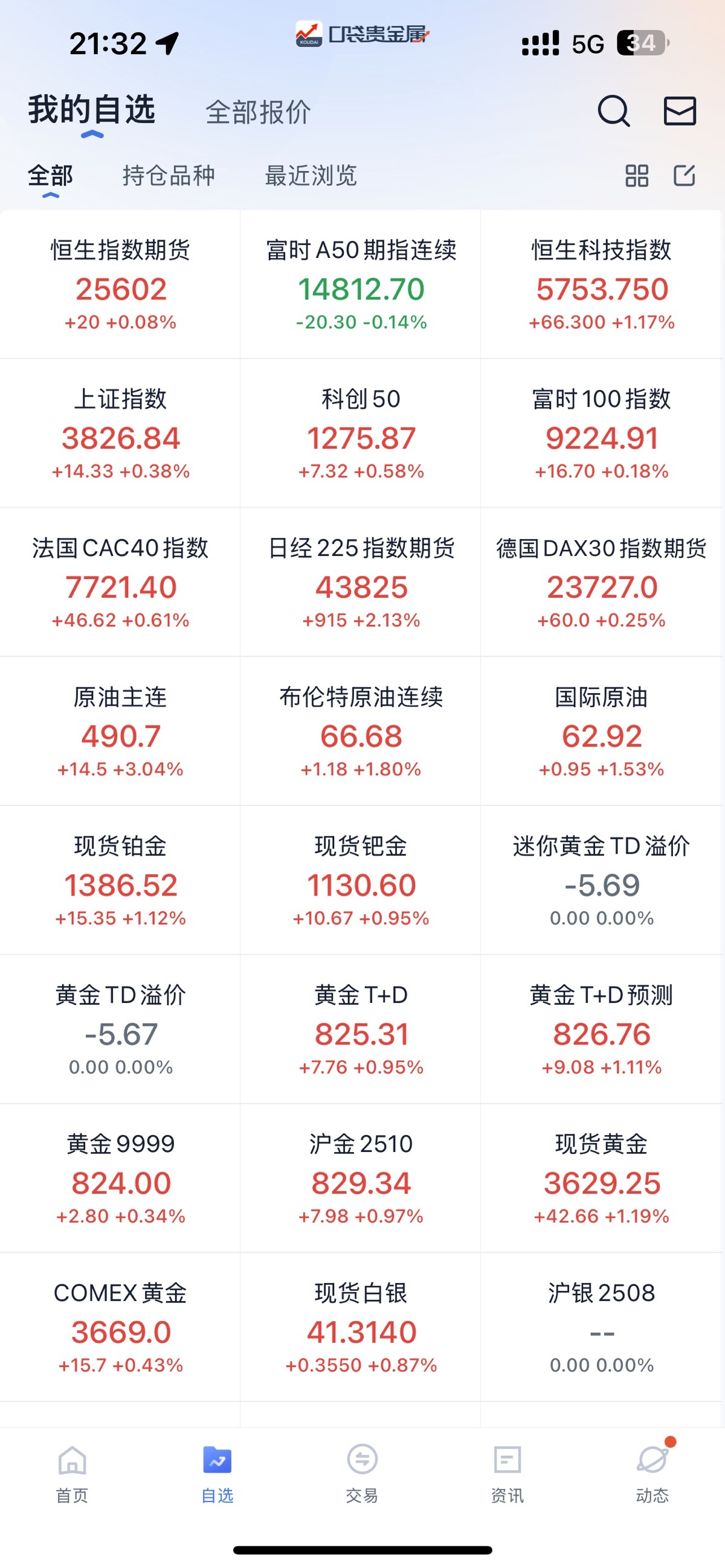View 黄金T+D quote details
This screenshot has width=725, height=1568.
point(361,1030)
